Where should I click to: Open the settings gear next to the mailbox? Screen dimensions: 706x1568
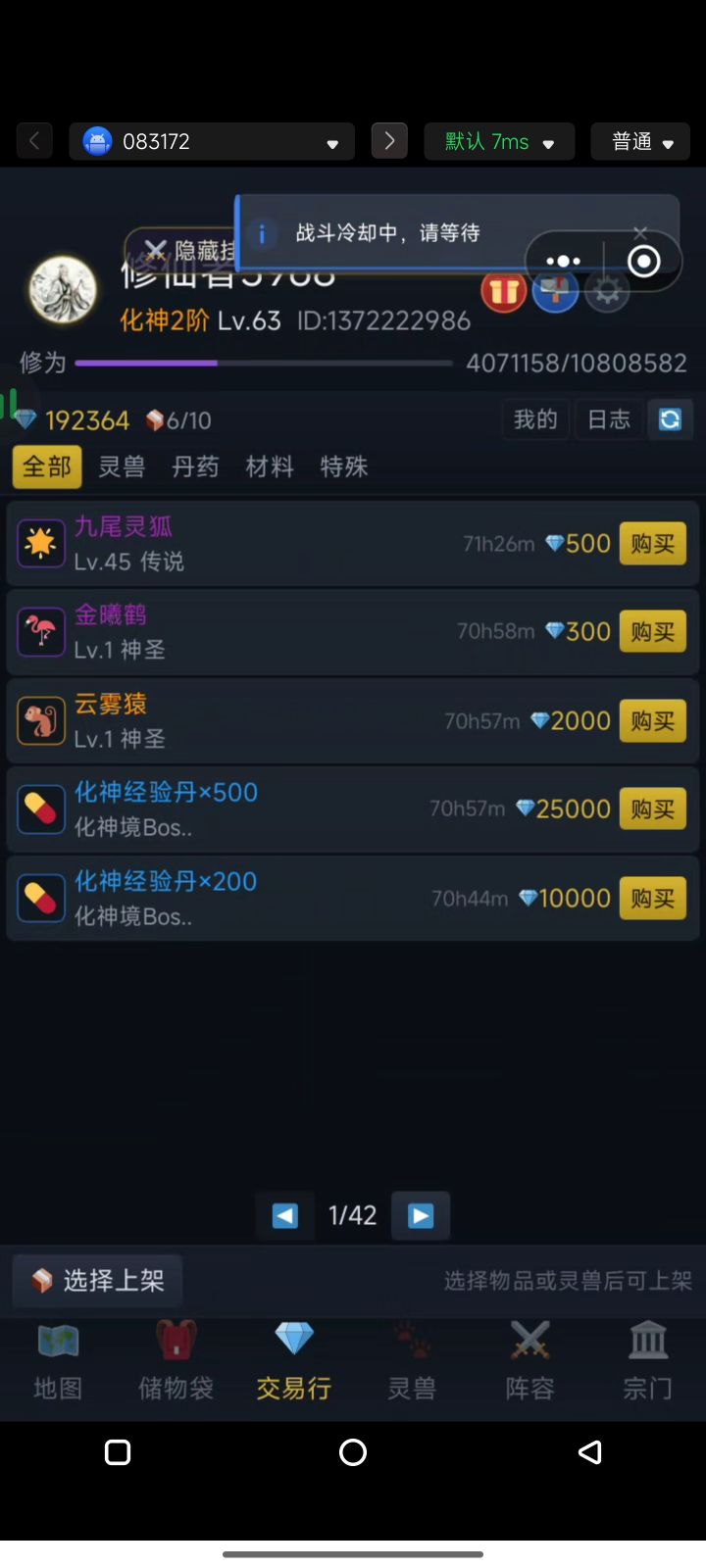click(607, 291)
